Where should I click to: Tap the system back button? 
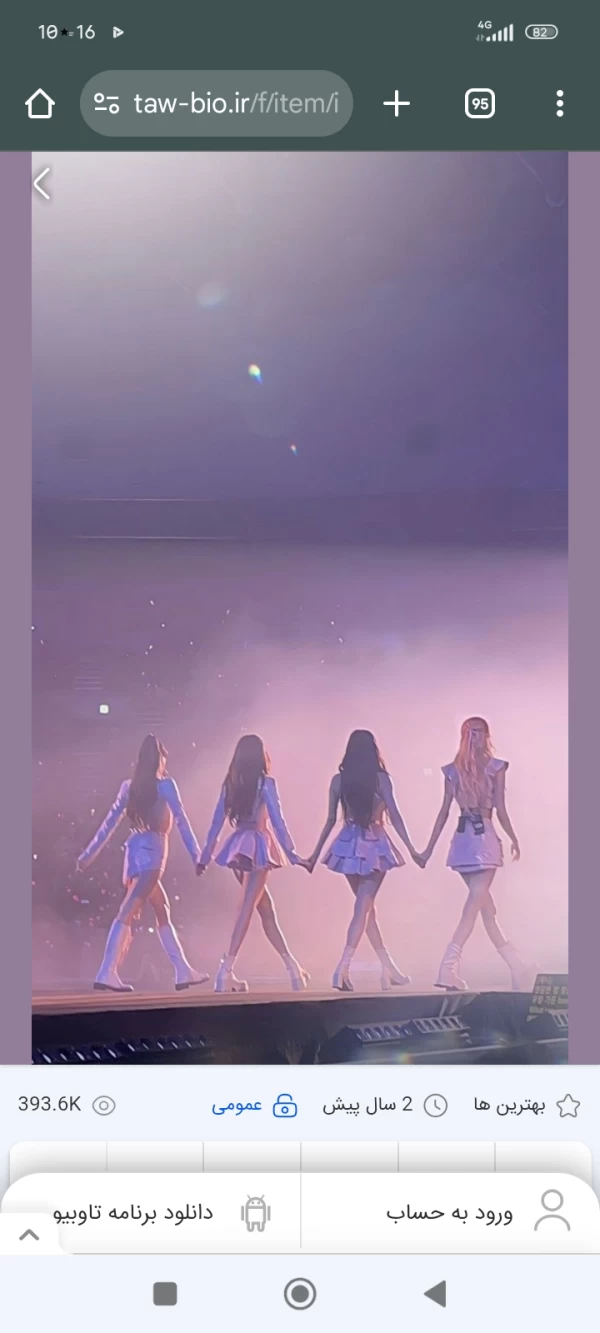(x=435, y=1294)
